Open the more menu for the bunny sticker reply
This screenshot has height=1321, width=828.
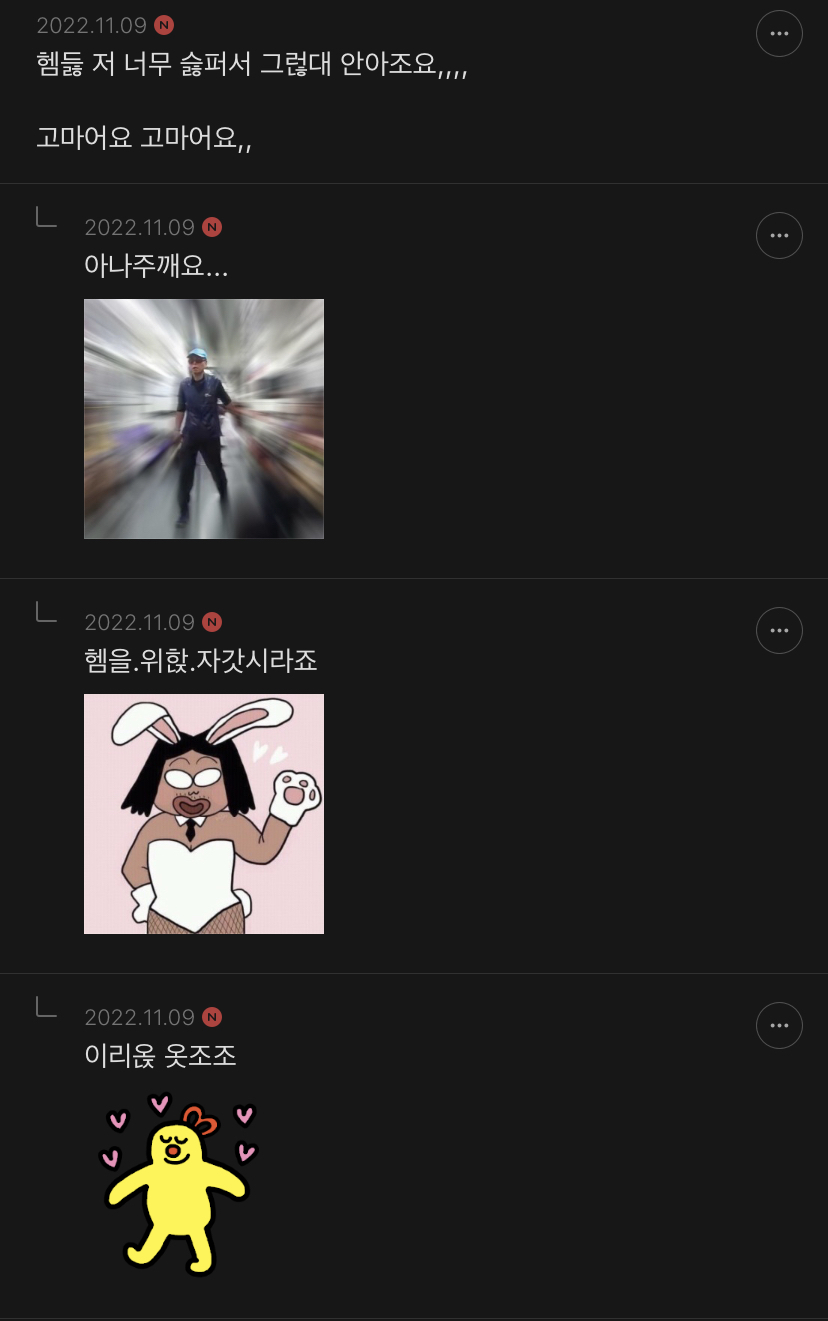pos(779,630)
